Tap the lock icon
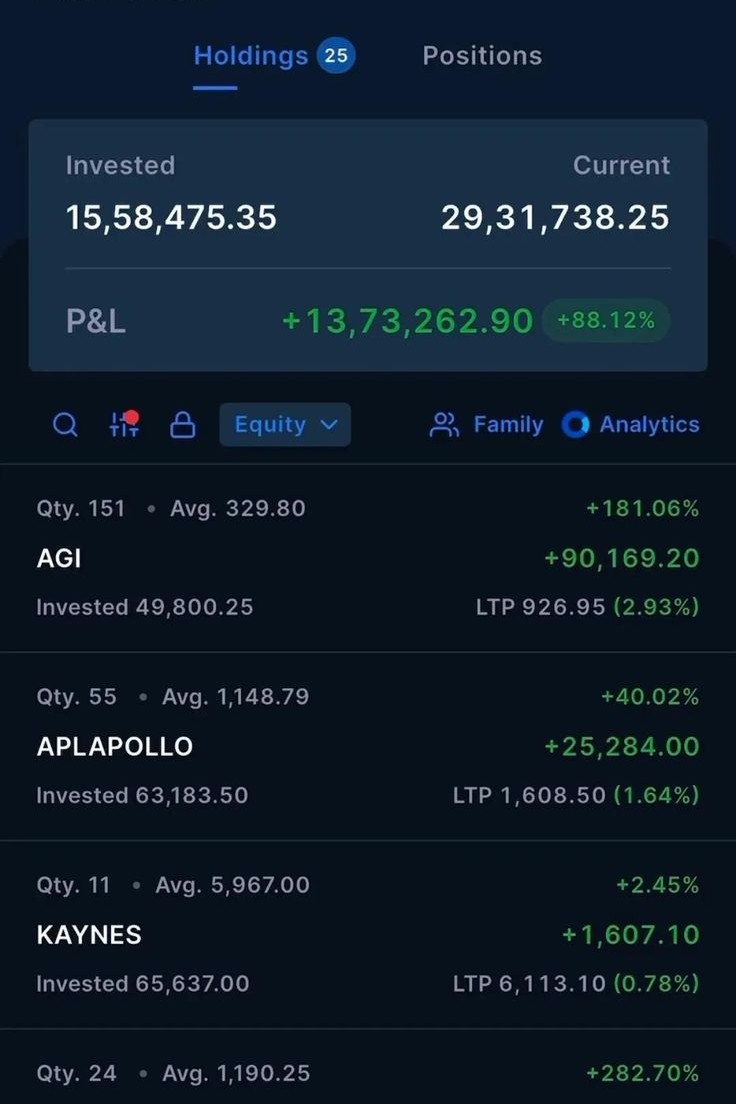736x1104 pixels. [183, 425]
